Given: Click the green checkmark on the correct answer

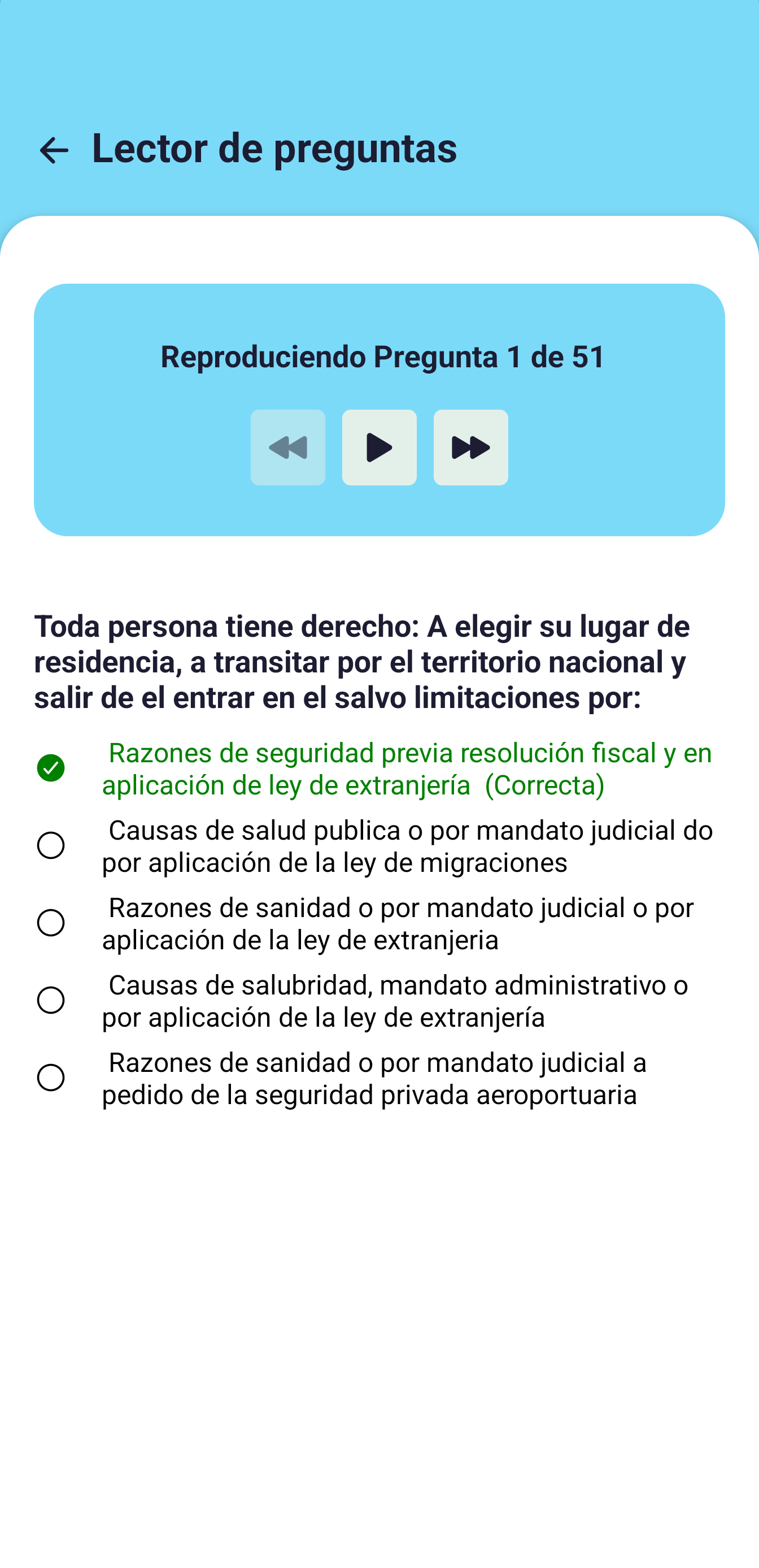Looking at the screenshot, I should (52, 768).
